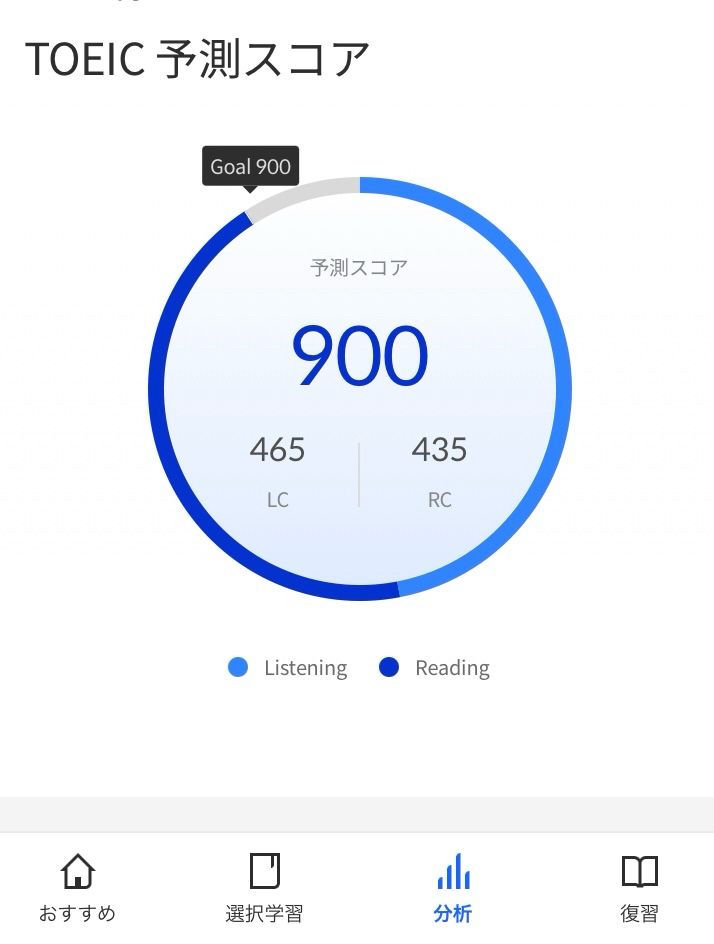Go to the 復習 tab
Viewport: 714px width, 944px height.
[639, 888]
